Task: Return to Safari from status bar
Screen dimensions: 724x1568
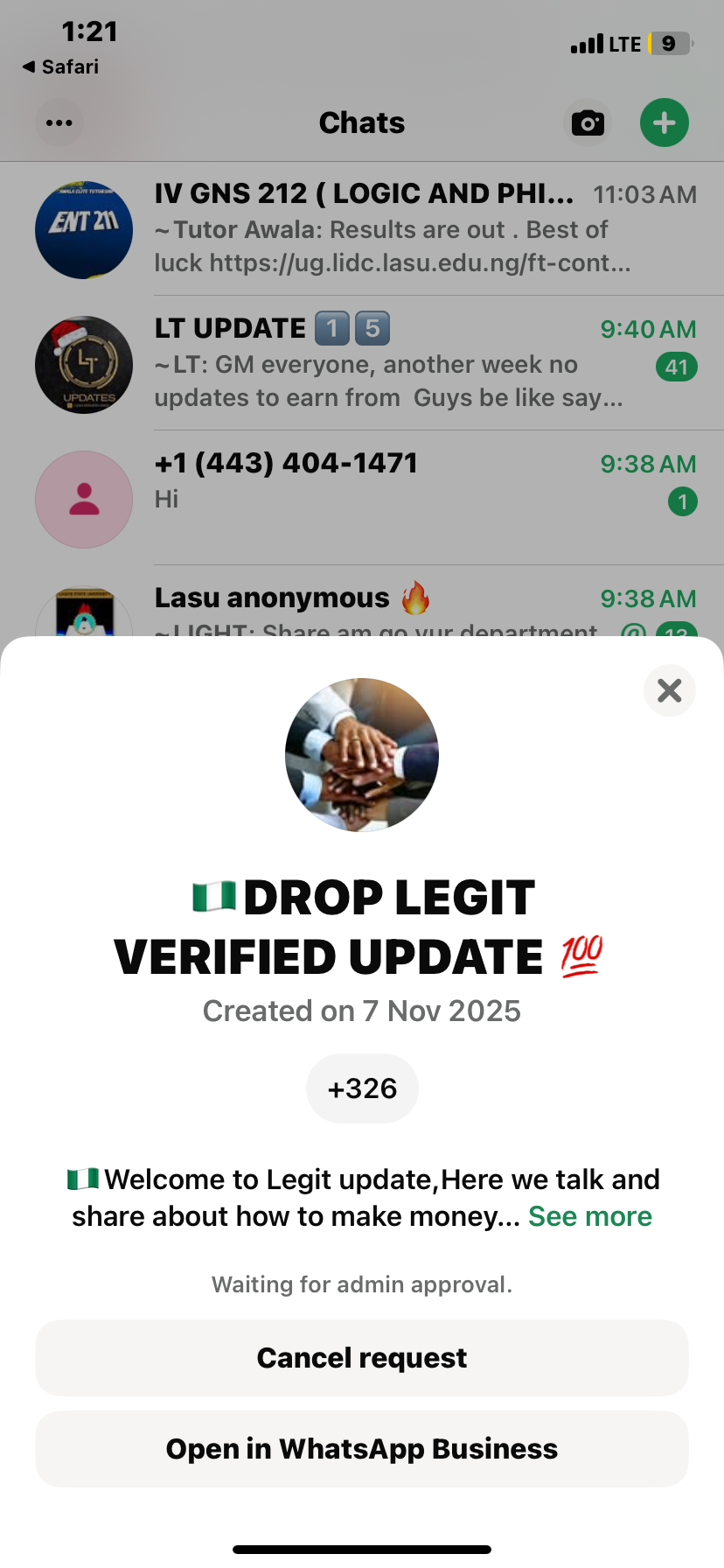Action: coord(60,66)
